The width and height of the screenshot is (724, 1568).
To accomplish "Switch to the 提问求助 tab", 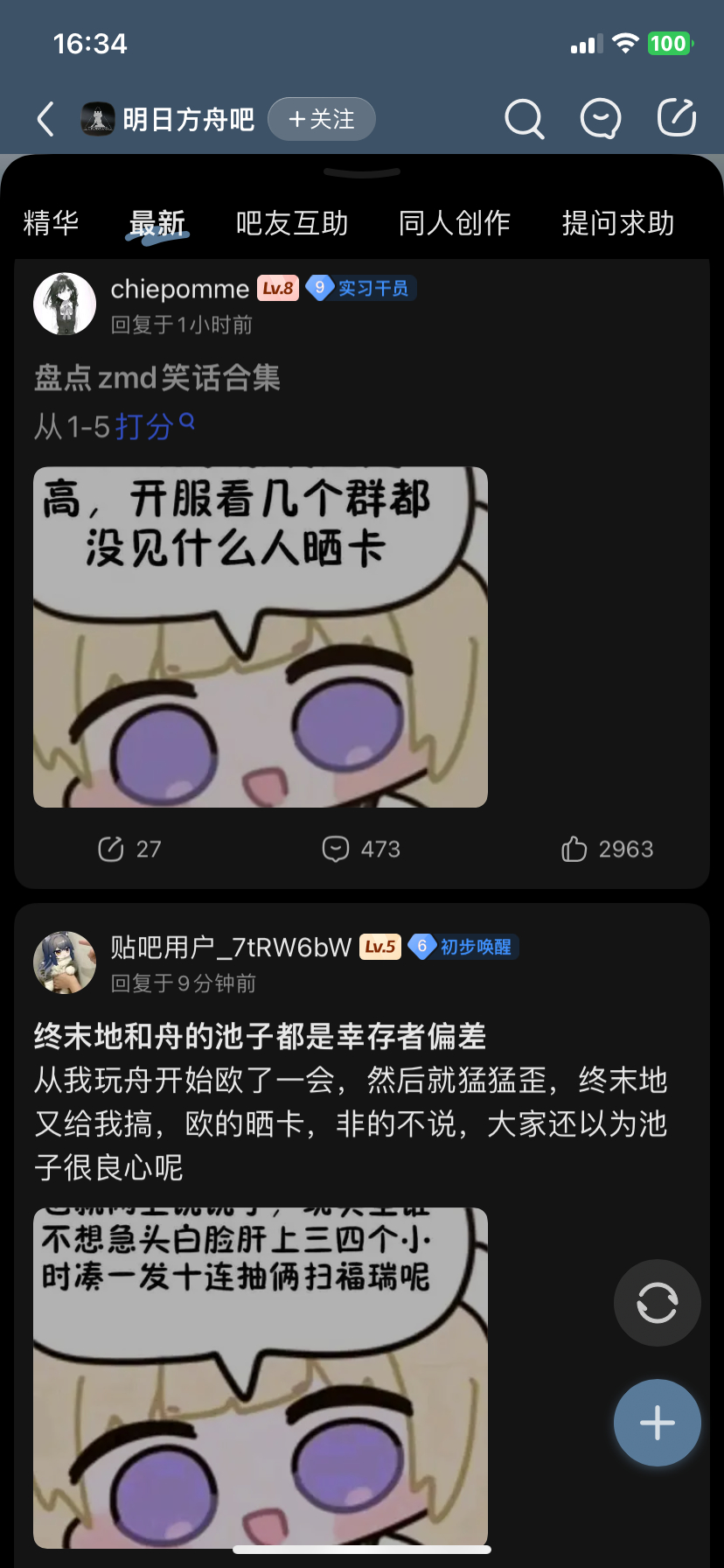I will (617, 223).
